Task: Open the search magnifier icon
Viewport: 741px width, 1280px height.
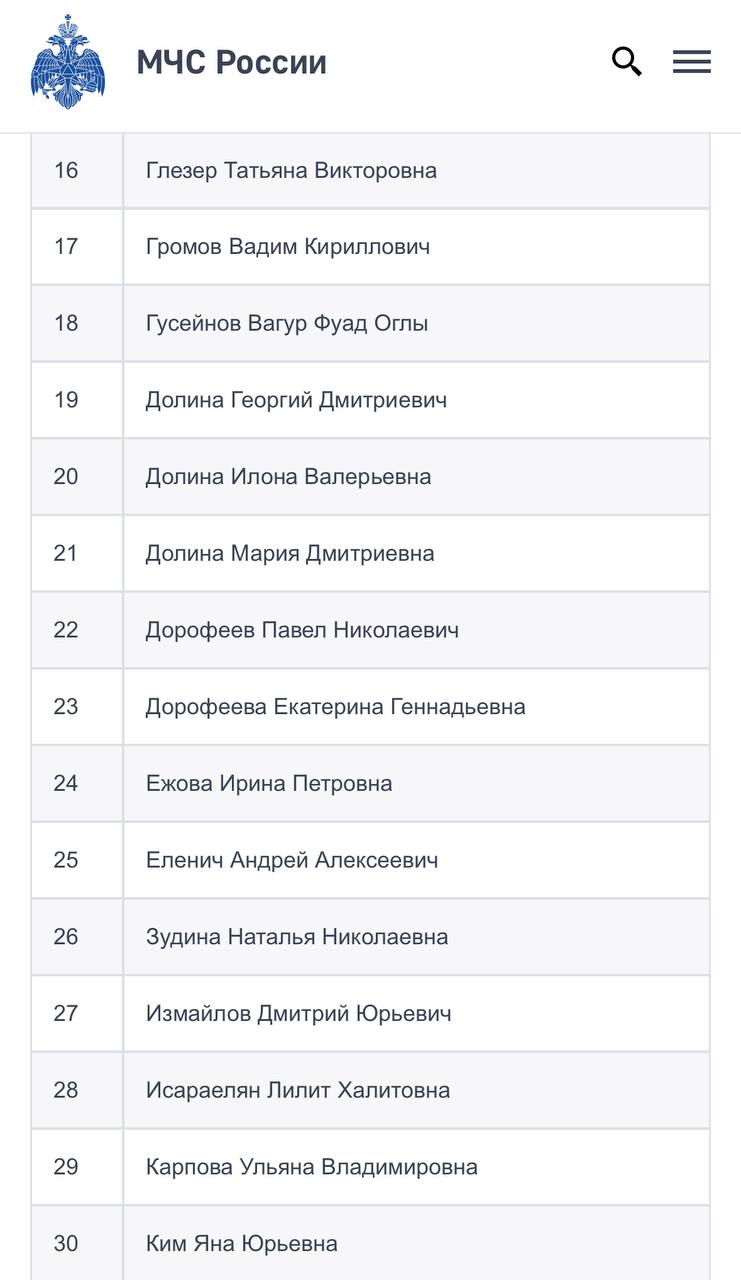Action: [x=627, y=62]
